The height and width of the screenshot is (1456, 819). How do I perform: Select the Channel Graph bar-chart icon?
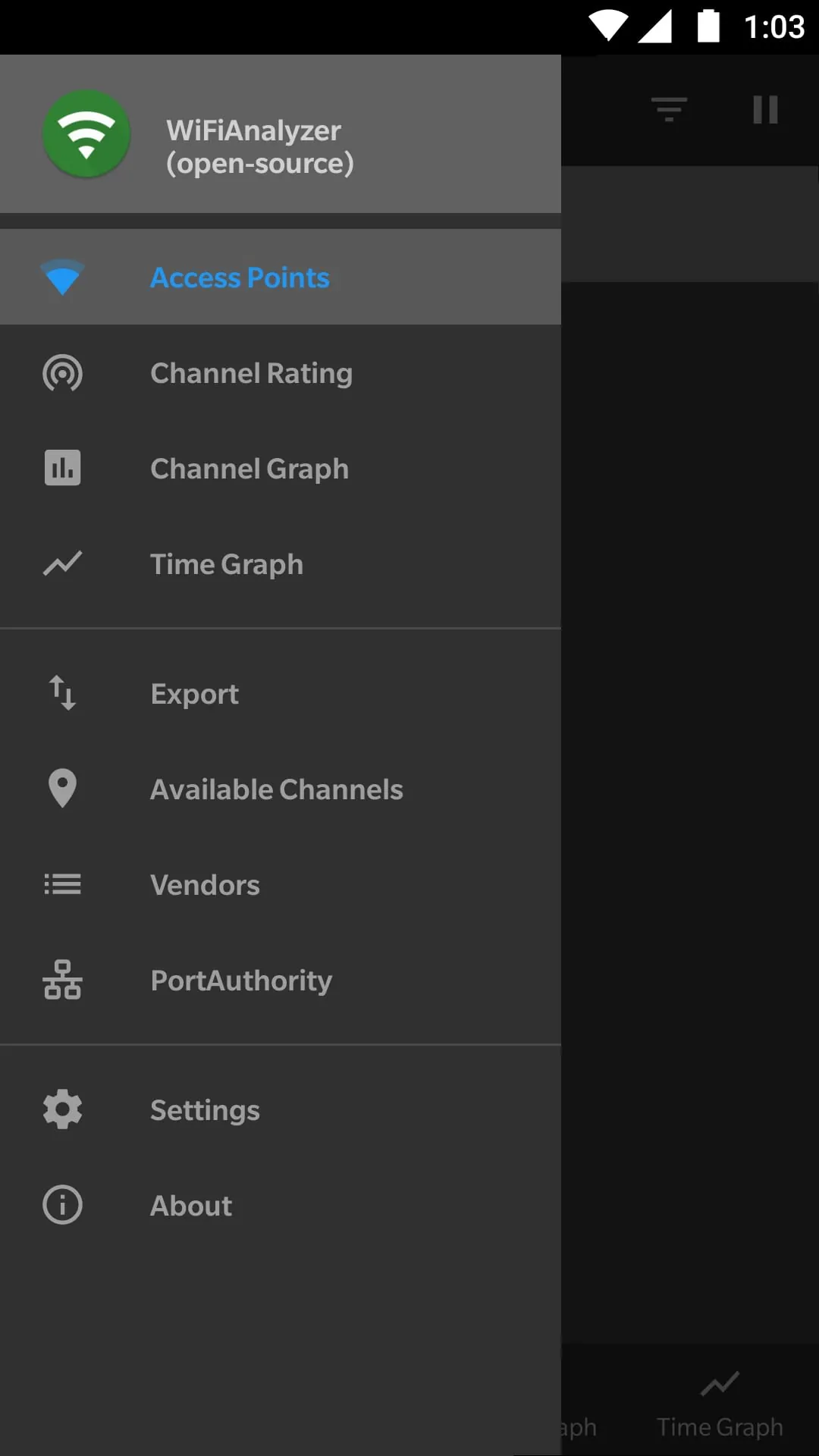coord(62,468)
